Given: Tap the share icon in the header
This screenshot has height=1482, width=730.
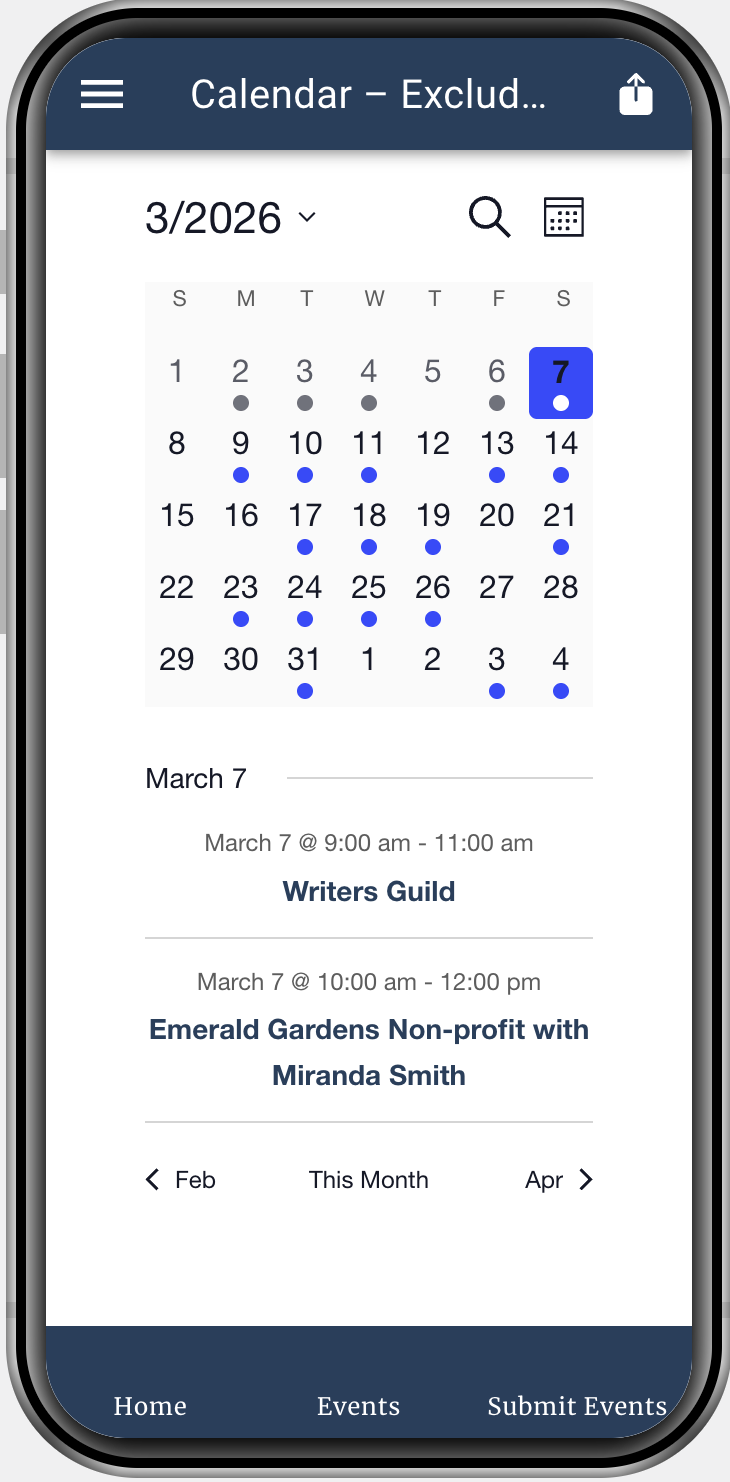Looking at the screenshot, I should point(636,92).
